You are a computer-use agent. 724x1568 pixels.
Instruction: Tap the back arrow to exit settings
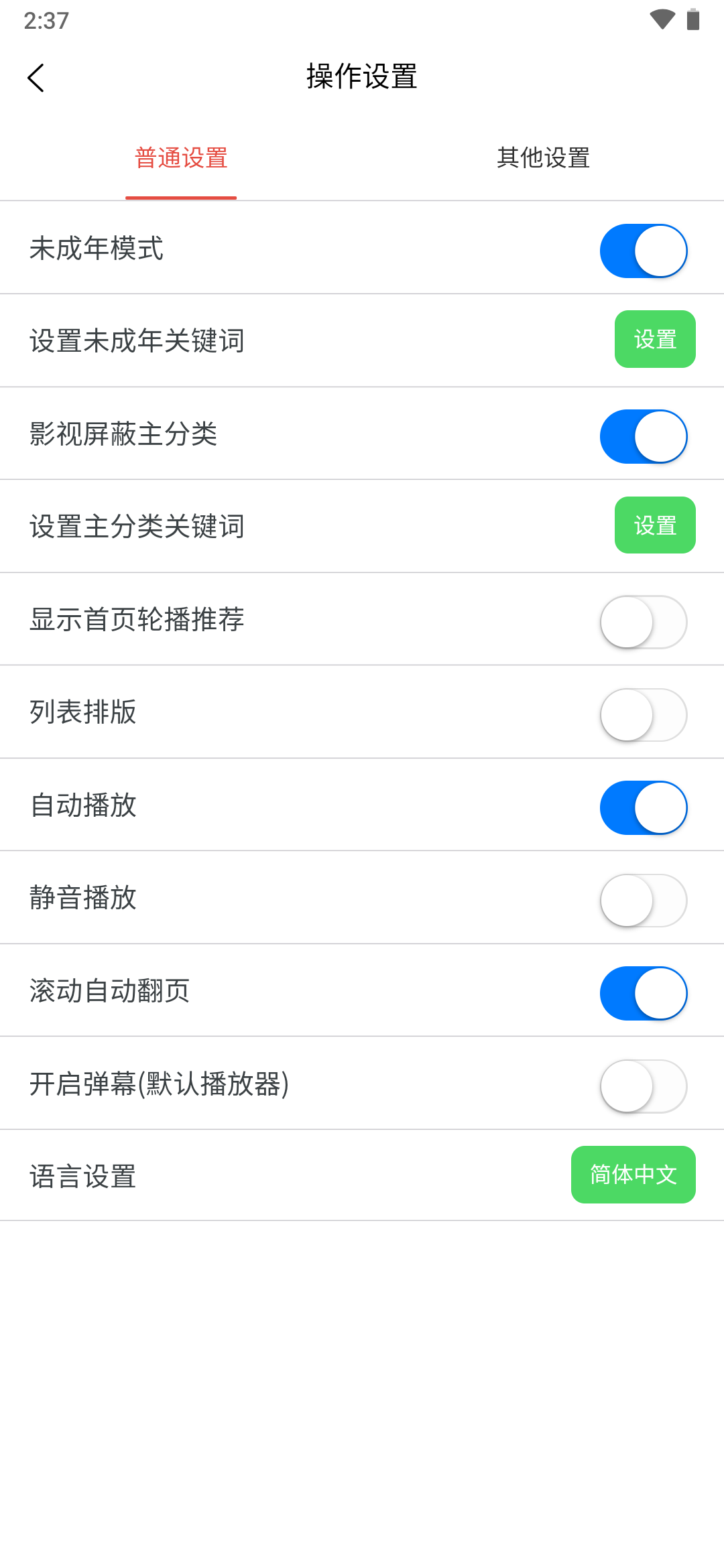click(36, 77)
